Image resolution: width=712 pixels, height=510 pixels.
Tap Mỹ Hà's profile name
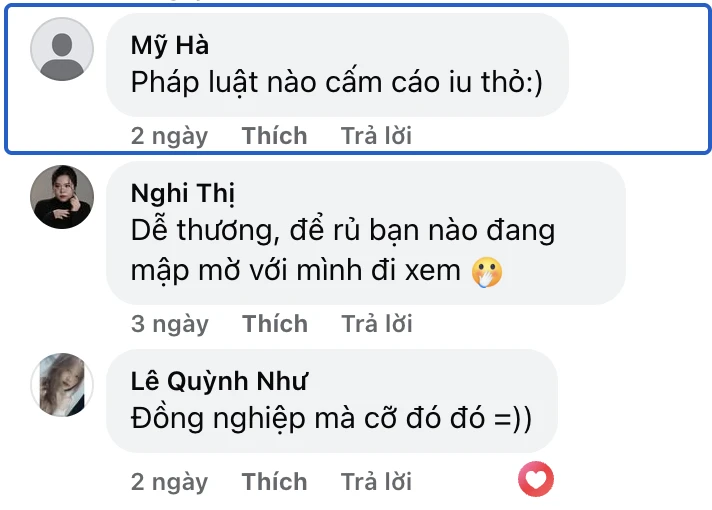[x=170, y=45]
